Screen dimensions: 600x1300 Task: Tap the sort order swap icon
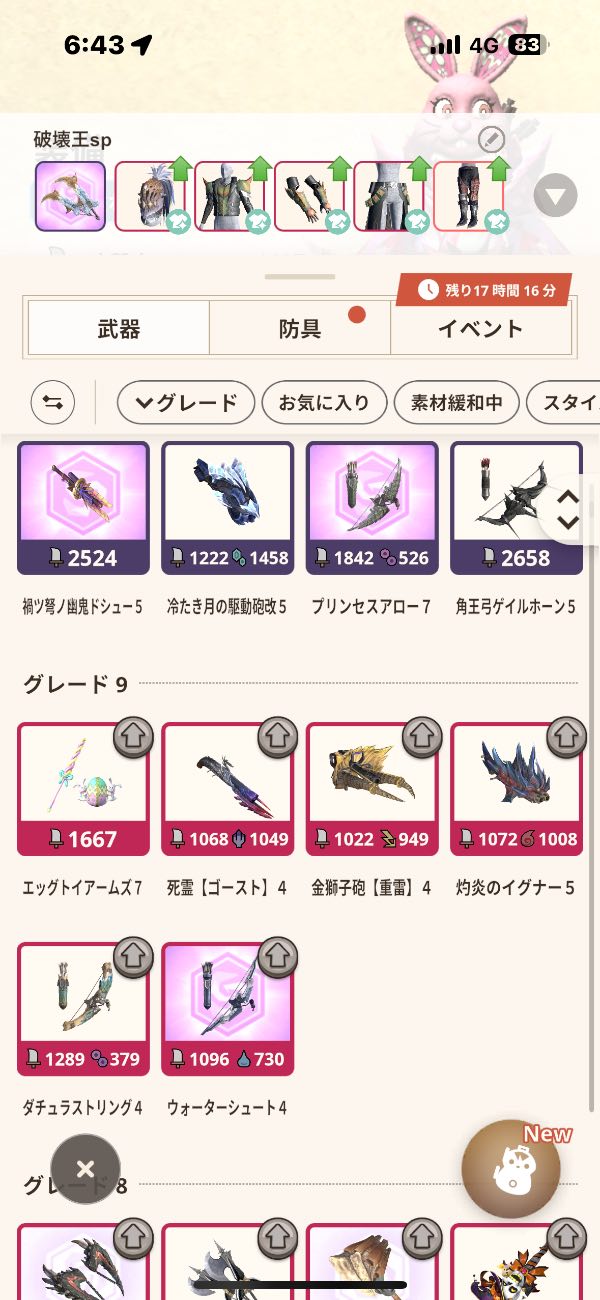pyautogui.click(x=53, y=403)
